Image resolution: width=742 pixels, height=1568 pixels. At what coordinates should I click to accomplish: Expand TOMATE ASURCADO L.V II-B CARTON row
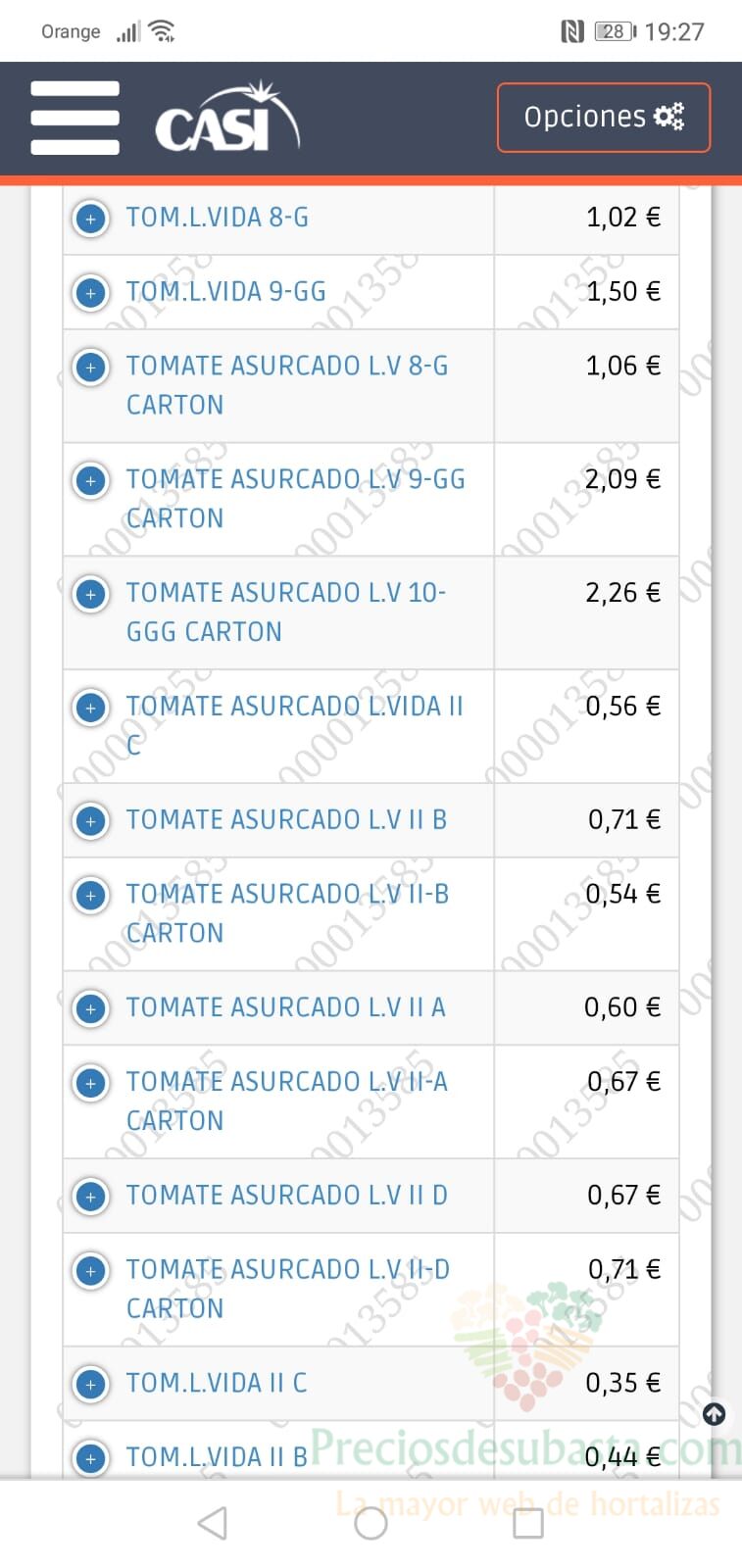point(91,896)
